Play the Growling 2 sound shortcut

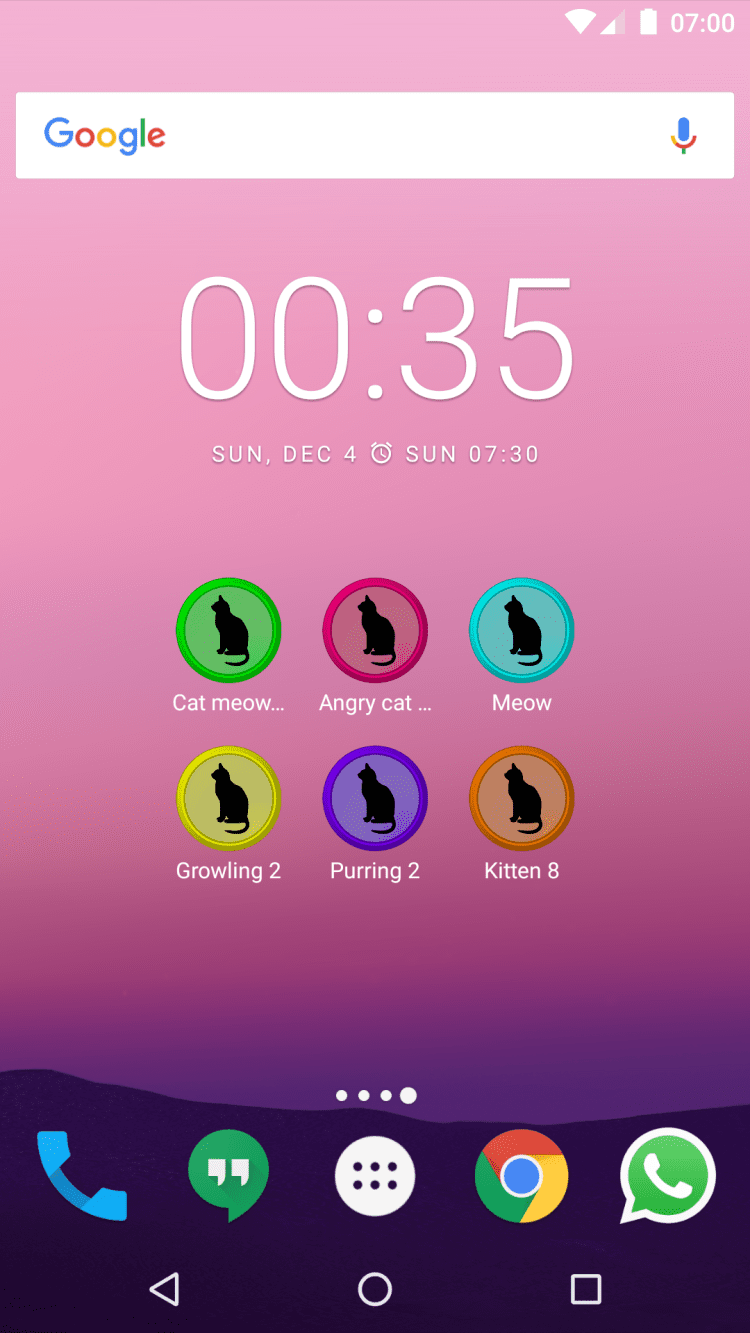pos(228,798)
